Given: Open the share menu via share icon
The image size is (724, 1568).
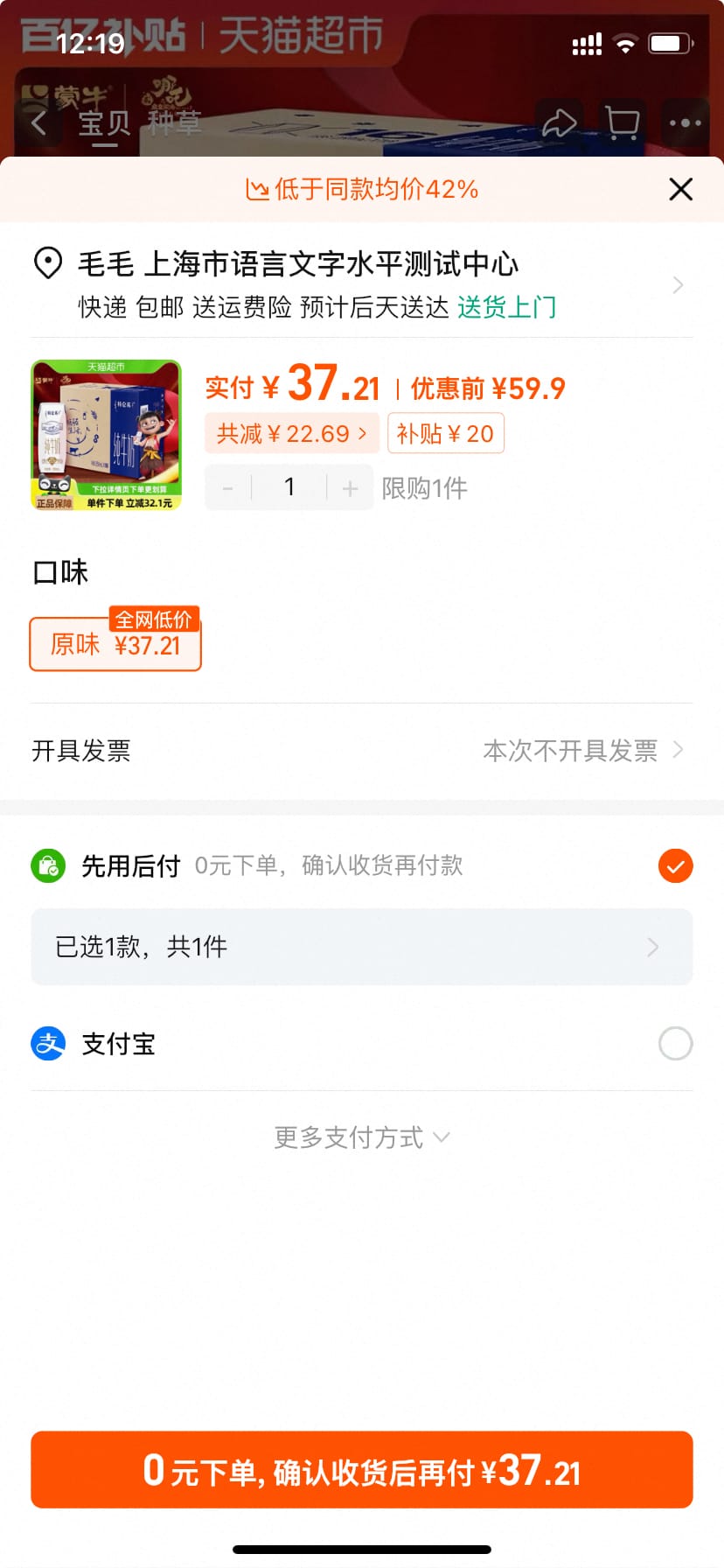Looking at the screenshot, I should [x=559, y=122].
